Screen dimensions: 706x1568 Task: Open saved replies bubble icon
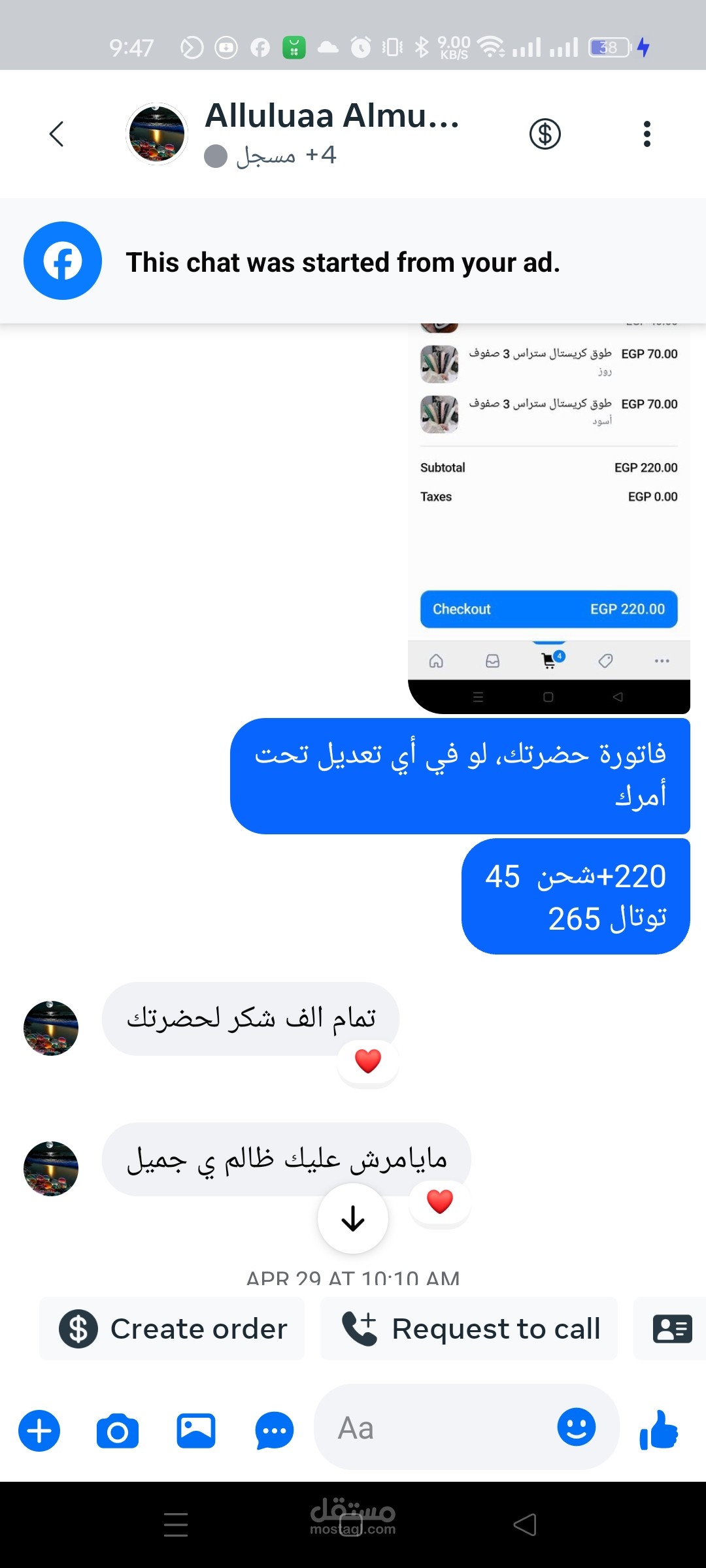coord(275,1431)
